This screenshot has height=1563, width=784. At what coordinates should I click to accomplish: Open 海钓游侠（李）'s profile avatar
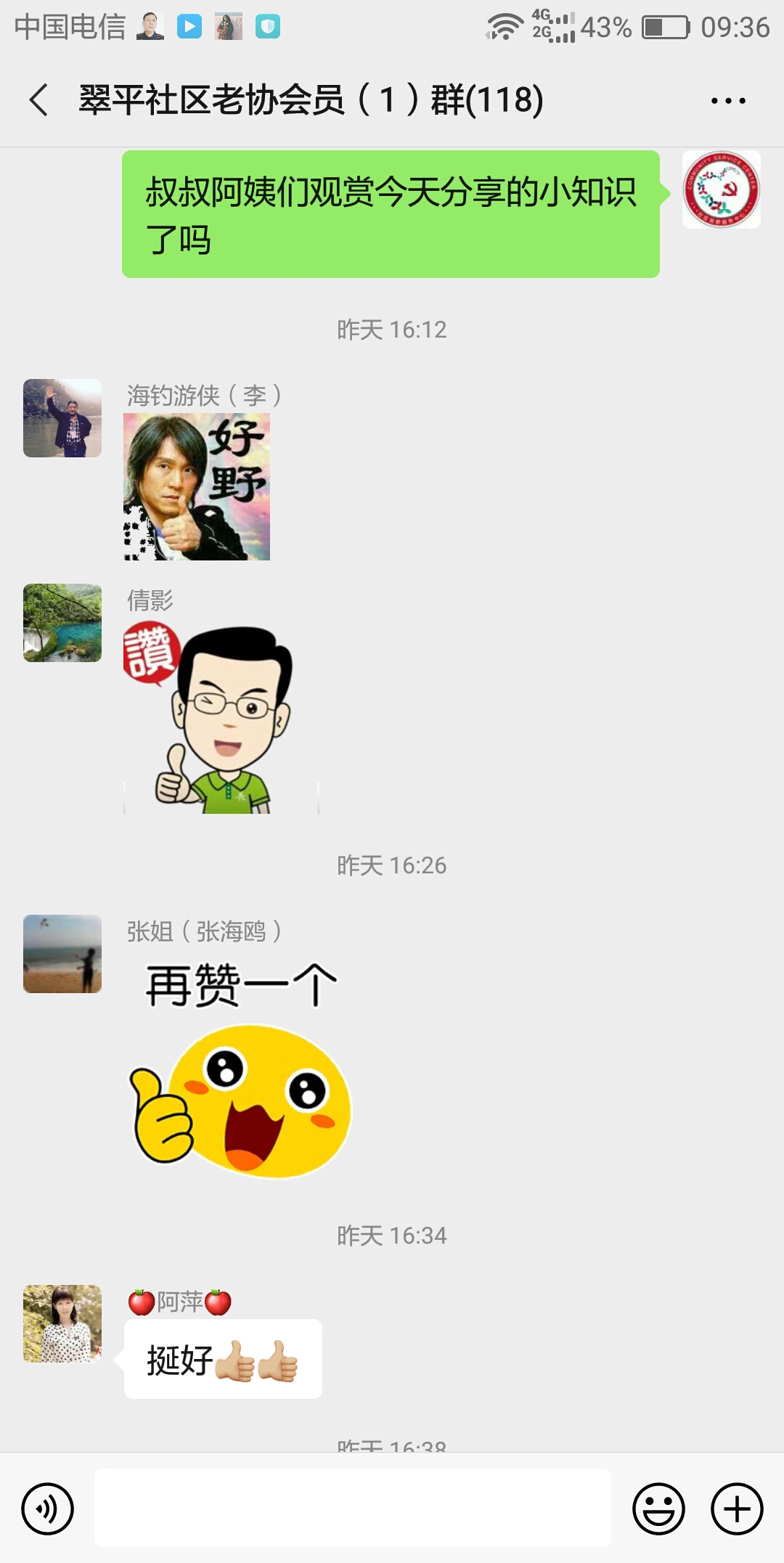pos(62,418)
